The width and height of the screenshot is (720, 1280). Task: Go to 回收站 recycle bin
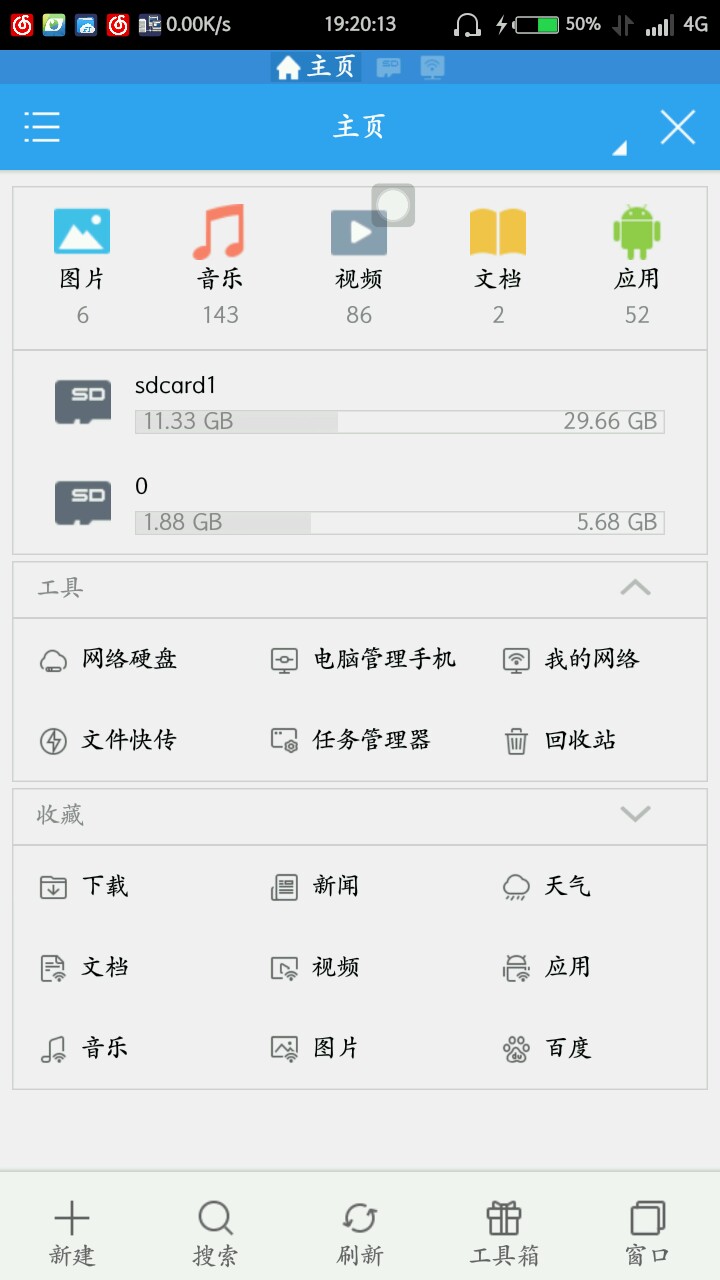[560, 740]
